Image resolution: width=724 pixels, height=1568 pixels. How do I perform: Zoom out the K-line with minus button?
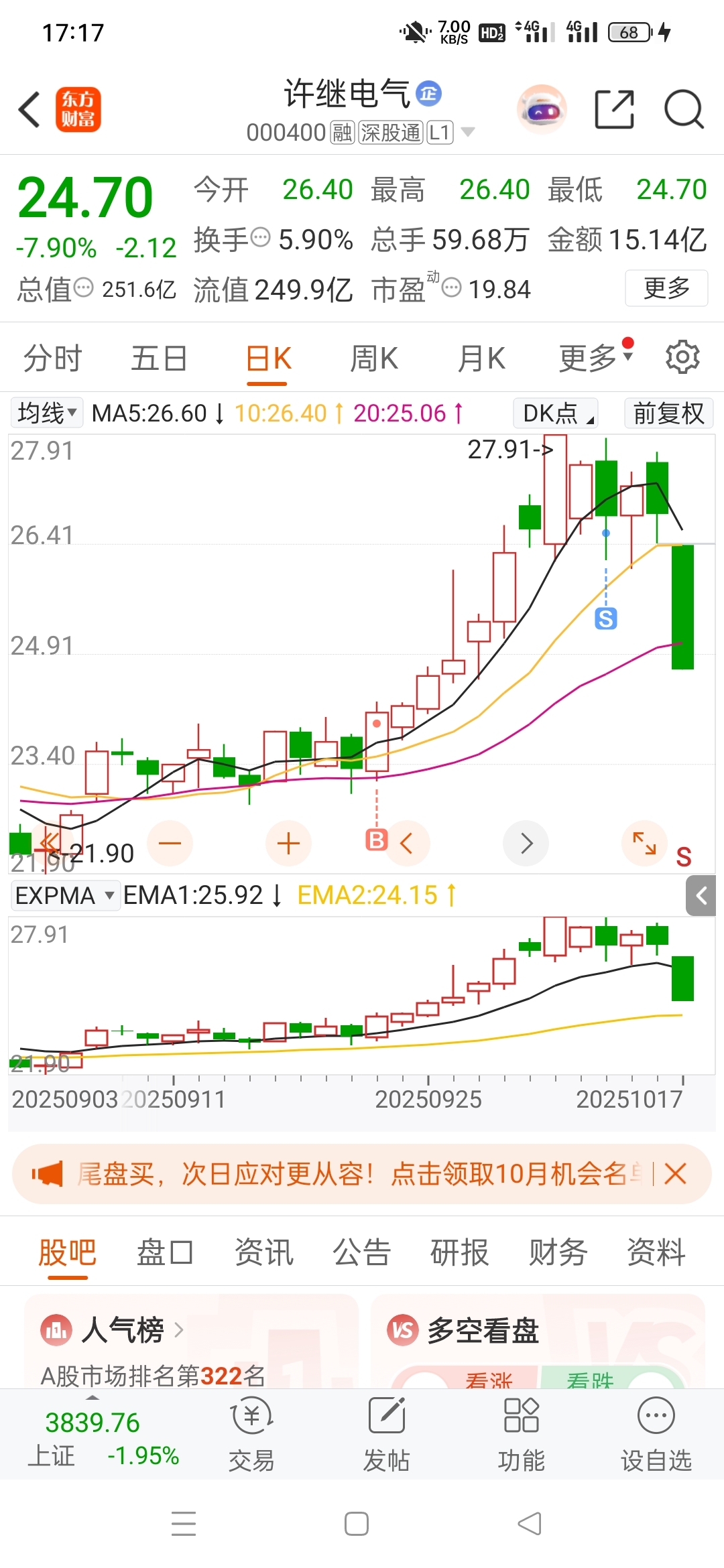[170, 843]
